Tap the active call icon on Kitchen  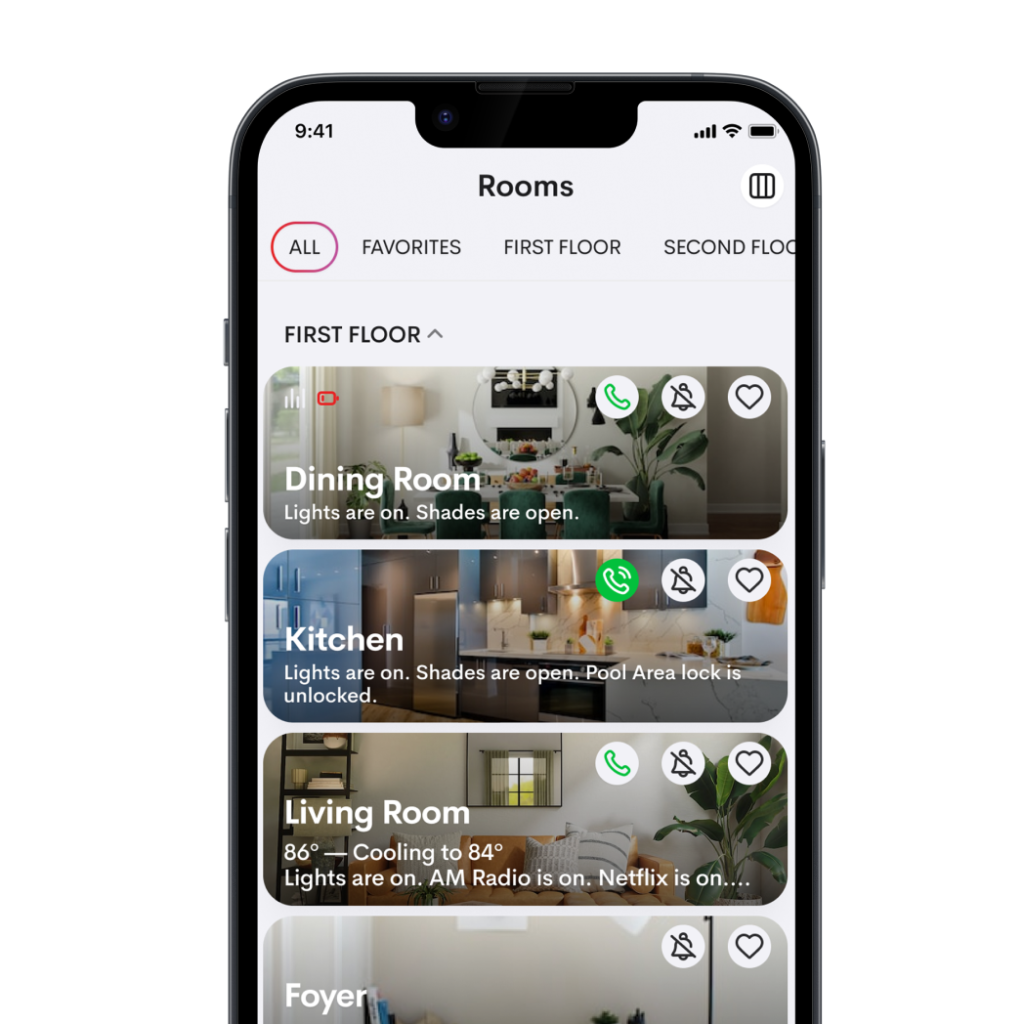click(617, 579)
